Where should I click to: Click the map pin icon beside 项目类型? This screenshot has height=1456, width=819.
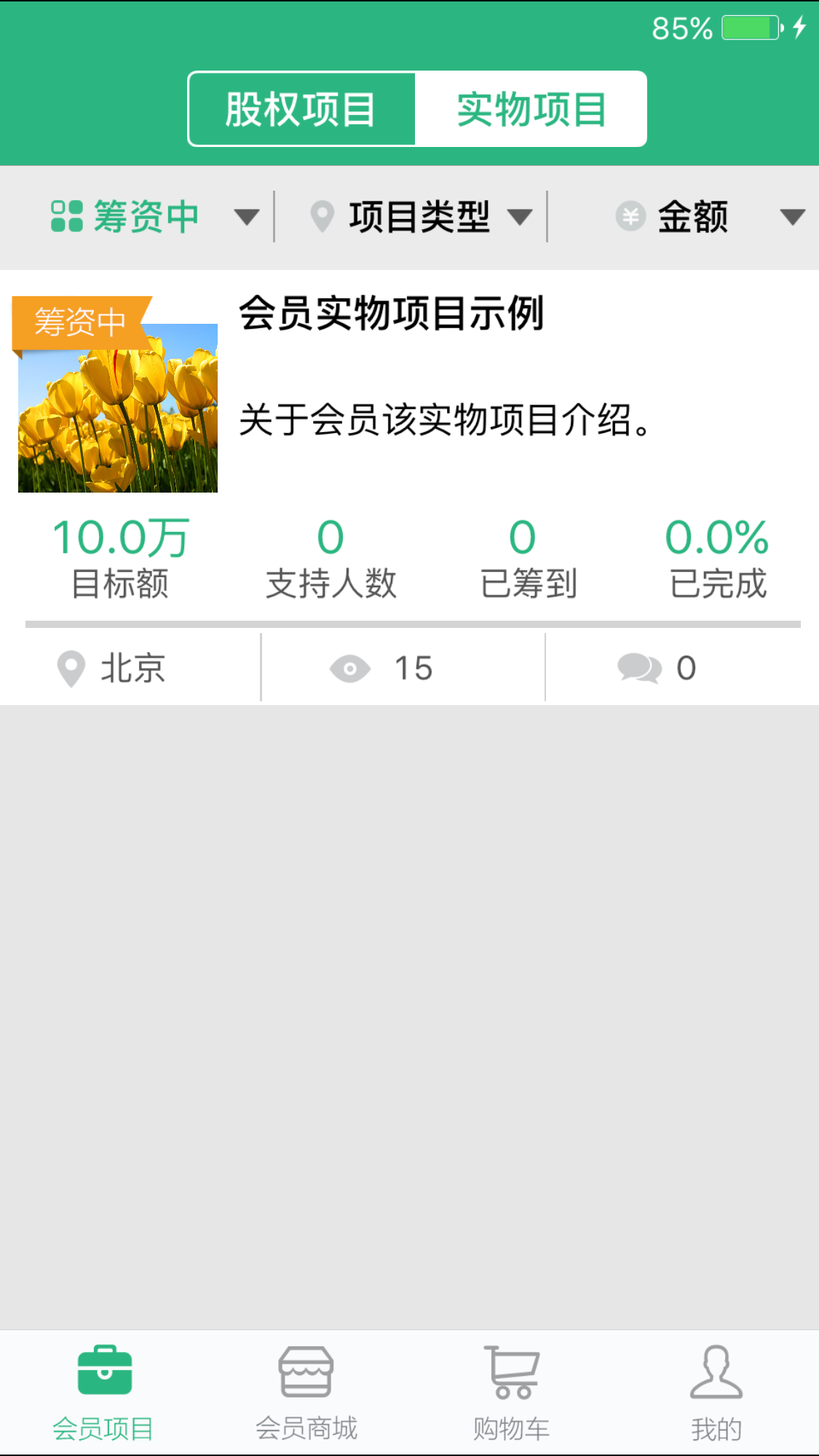(x=323, y=215)
